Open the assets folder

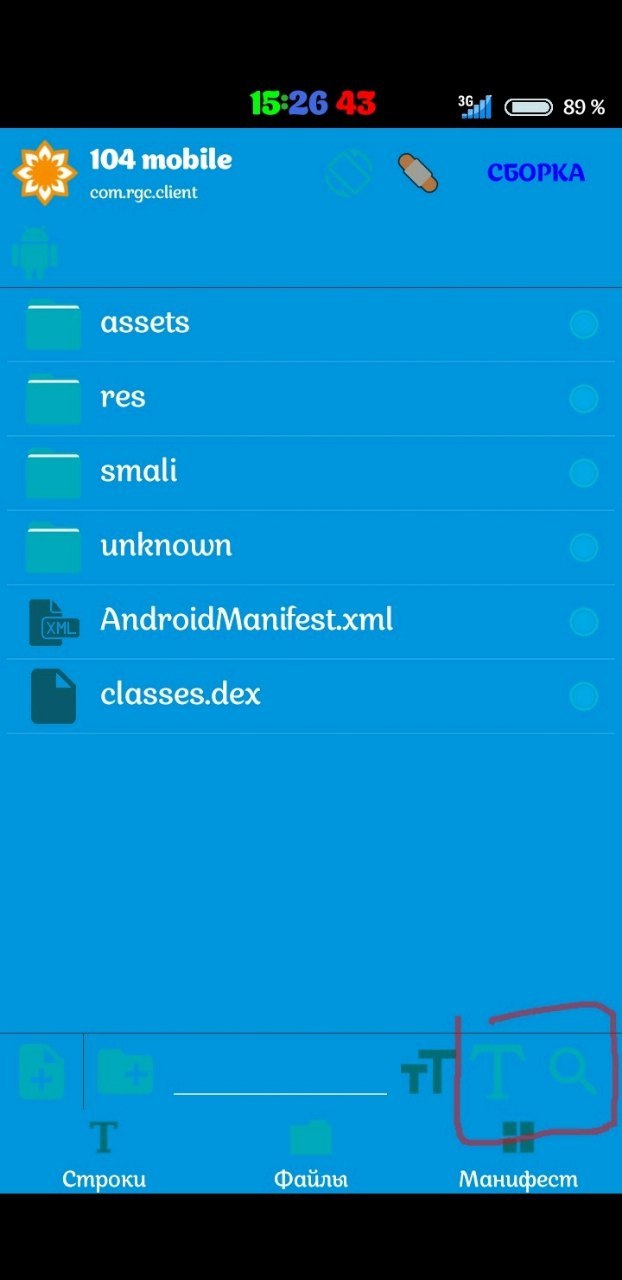pyautogui.click(x=311, y=324)
